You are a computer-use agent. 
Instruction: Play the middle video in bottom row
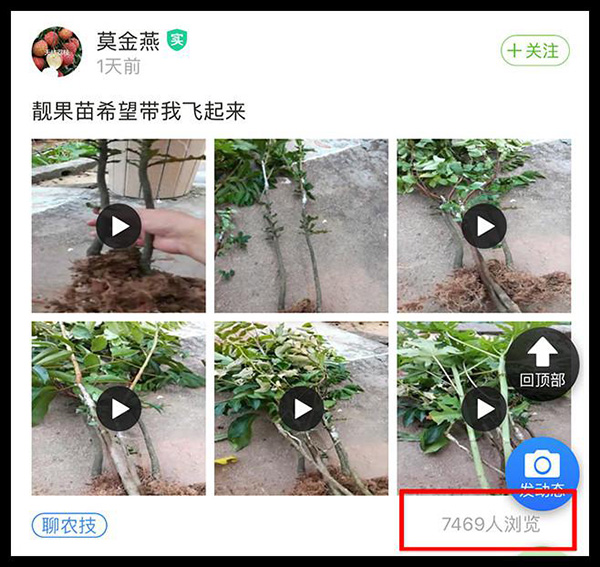[x=301, y=408]
